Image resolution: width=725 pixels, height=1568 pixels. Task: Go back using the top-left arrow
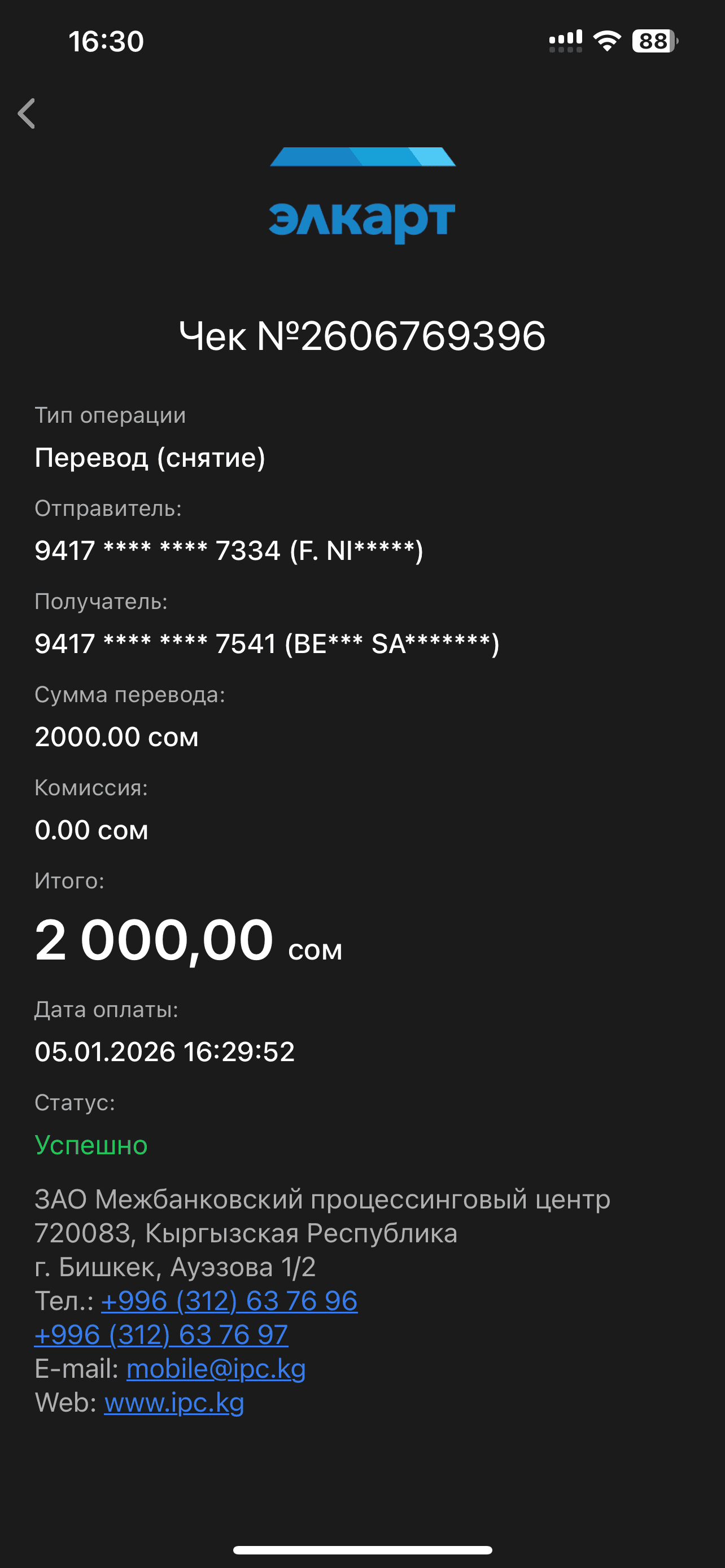tap(27, 114)
